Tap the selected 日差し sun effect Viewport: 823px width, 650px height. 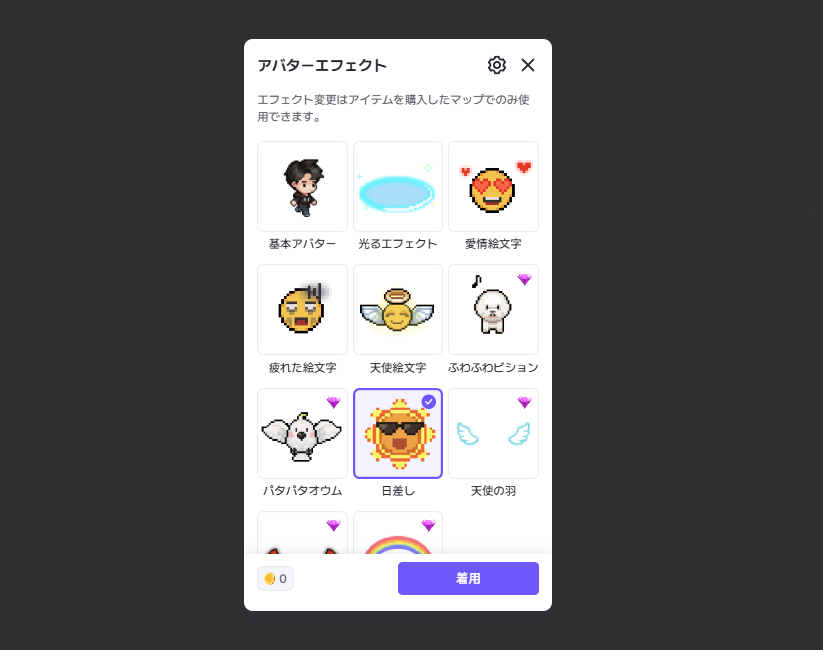pos(398,433)
